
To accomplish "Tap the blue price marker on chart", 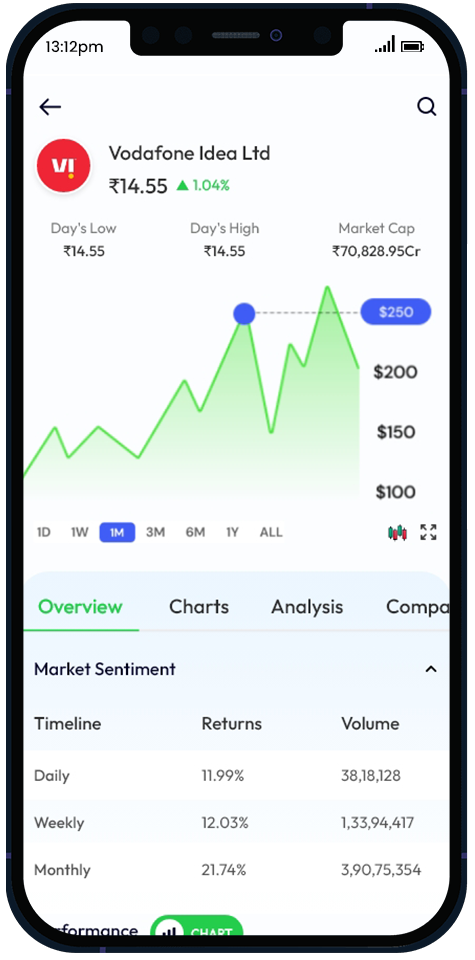I will (244, 313).
